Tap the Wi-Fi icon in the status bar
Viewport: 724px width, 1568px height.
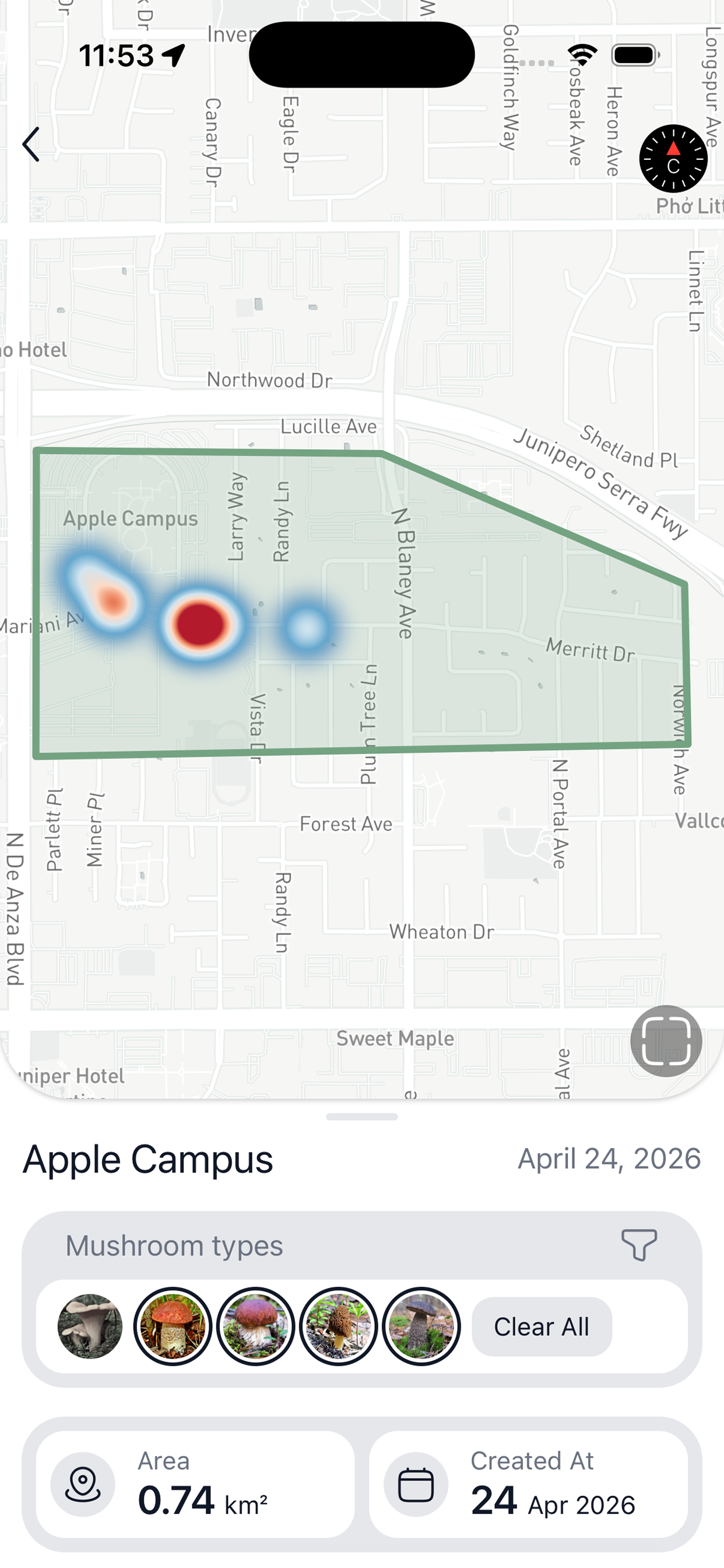click(x=582, y=55)
